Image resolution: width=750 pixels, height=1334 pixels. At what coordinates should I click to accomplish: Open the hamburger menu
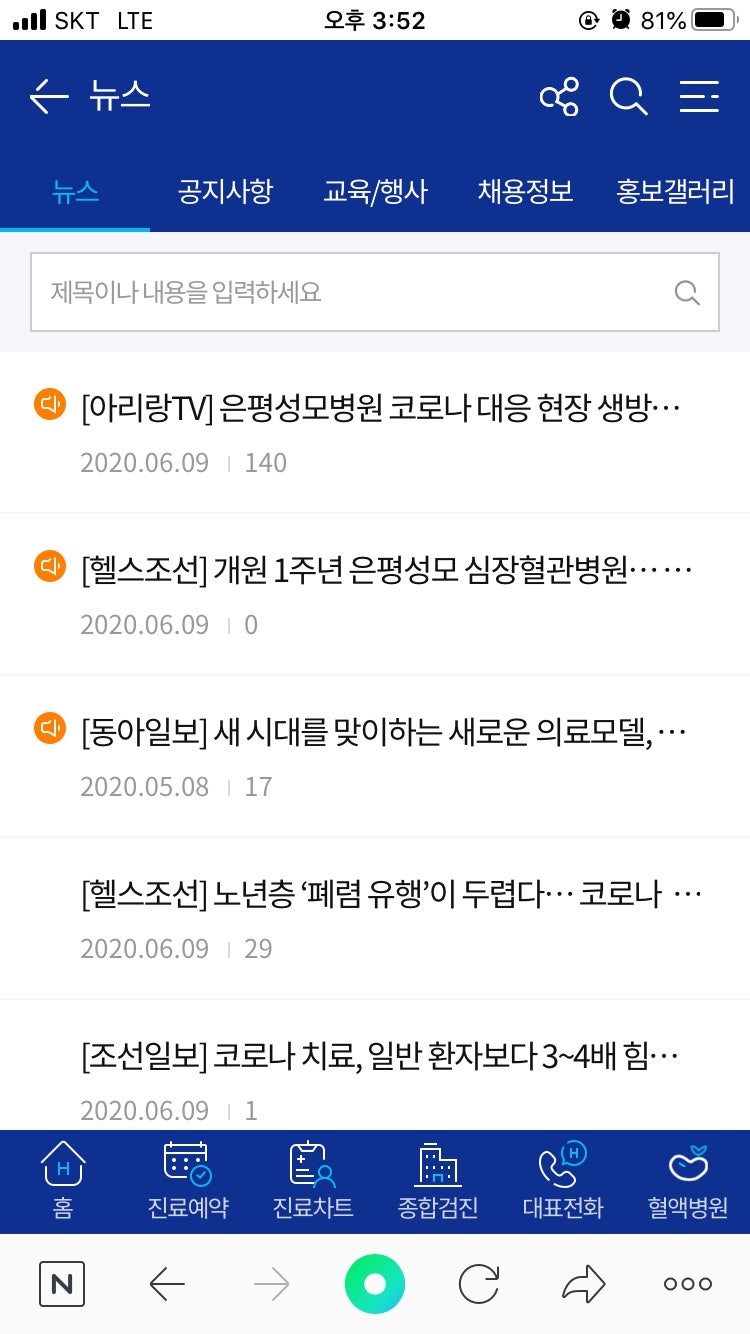tap(699, 97)
